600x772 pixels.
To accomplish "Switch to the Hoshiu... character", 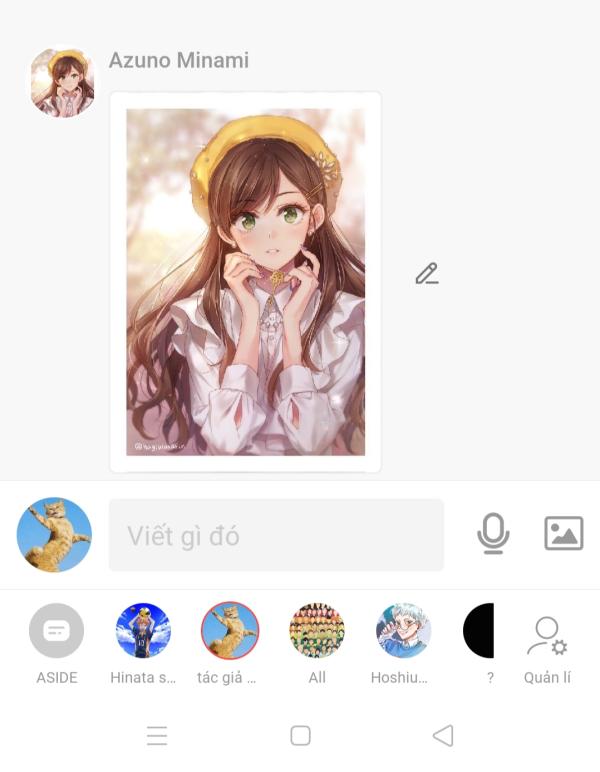I will coord(403,631).
